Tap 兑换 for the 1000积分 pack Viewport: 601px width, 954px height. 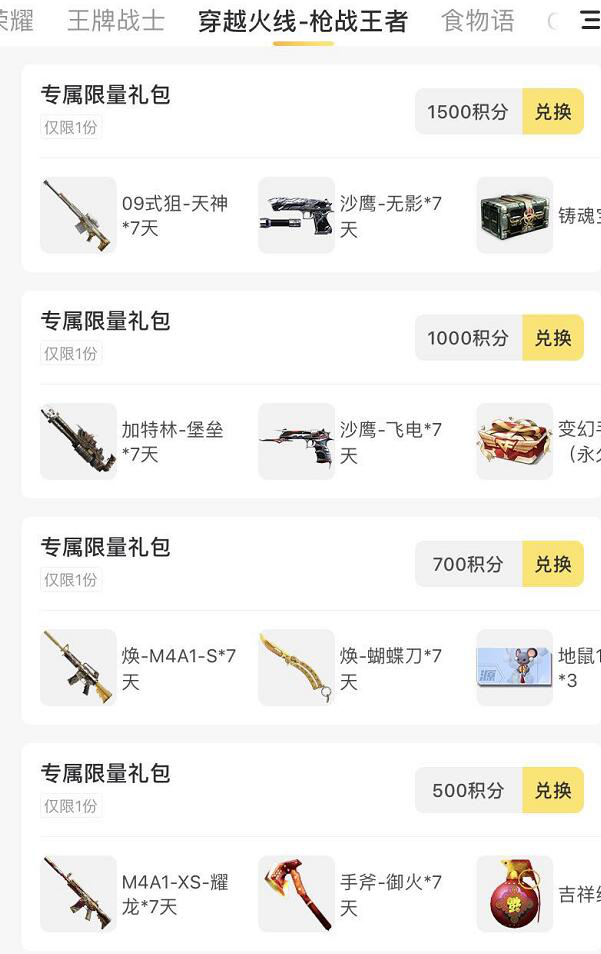point(553,338)
